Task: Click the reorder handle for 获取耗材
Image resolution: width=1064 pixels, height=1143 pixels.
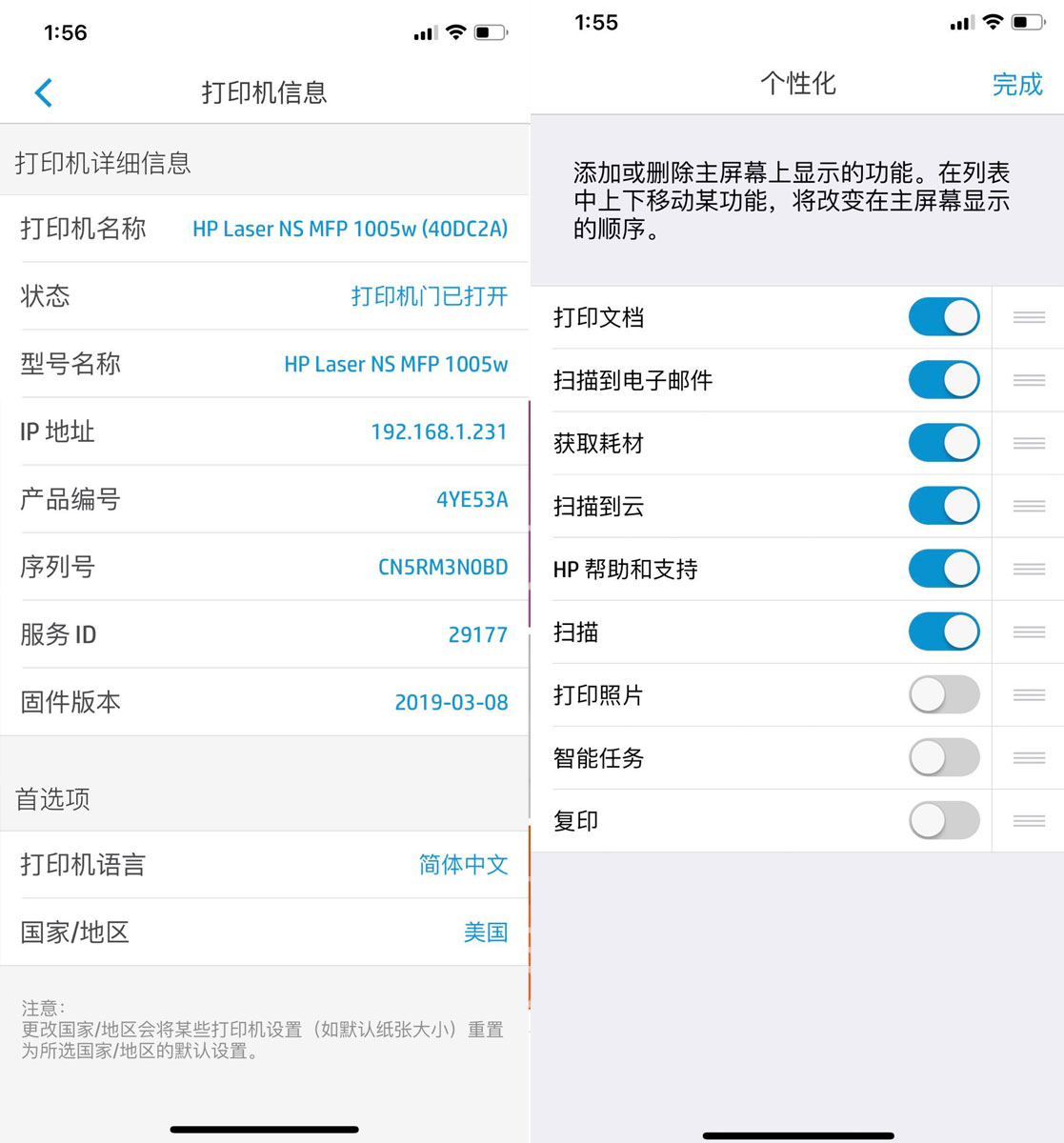Action: 1028,443
